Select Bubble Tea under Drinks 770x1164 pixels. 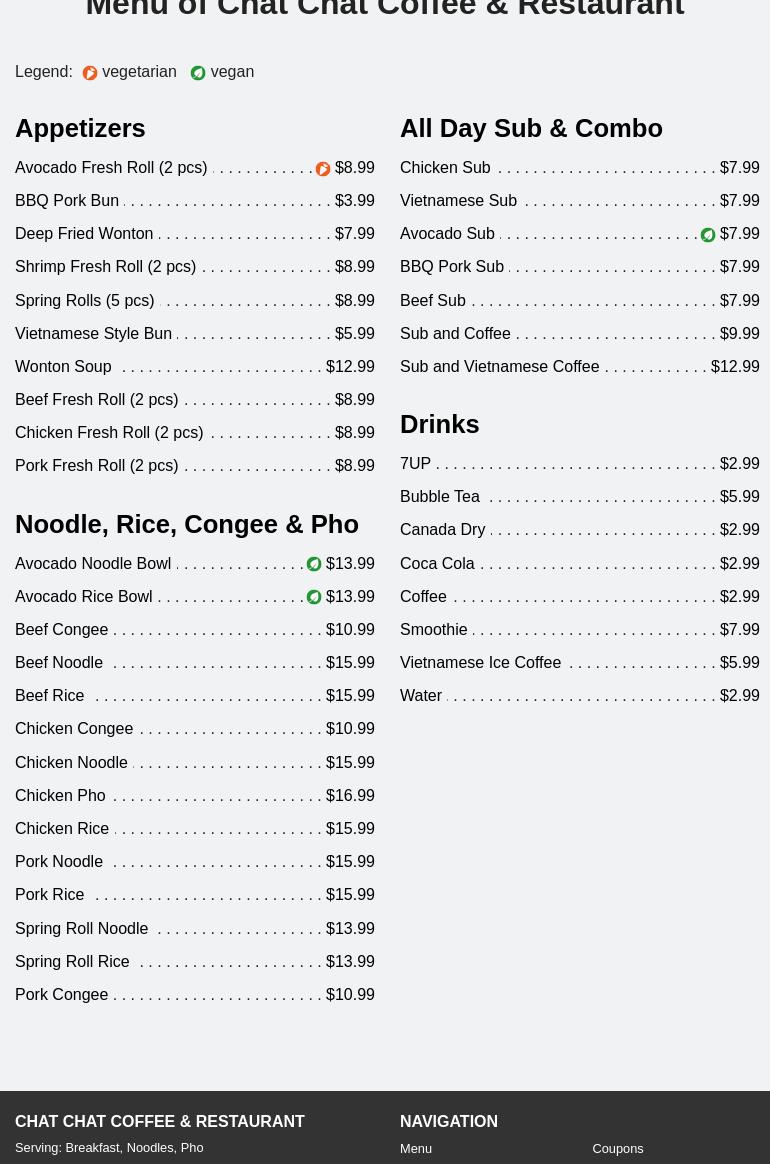[x=440, y=496]
